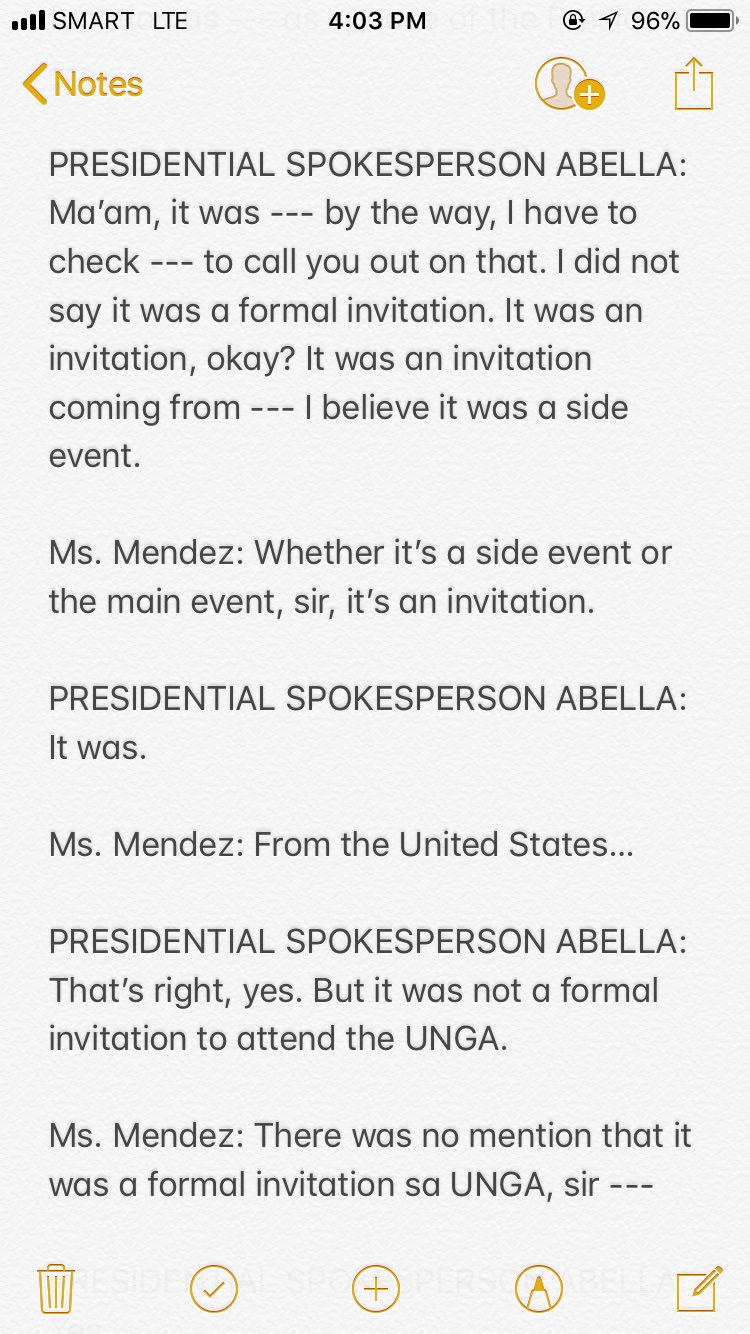The image size is (750, 1334).
Task: Delete this note with the trash icon
Action: pos(54,1288)
